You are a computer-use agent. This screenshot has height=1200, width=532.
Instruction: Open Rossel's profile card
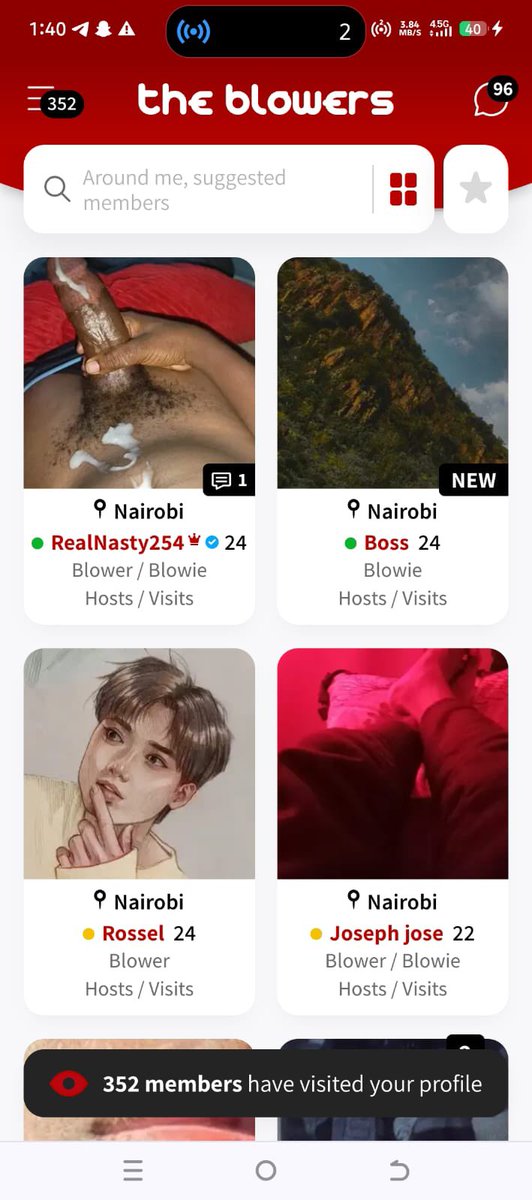tap(139, 832)
